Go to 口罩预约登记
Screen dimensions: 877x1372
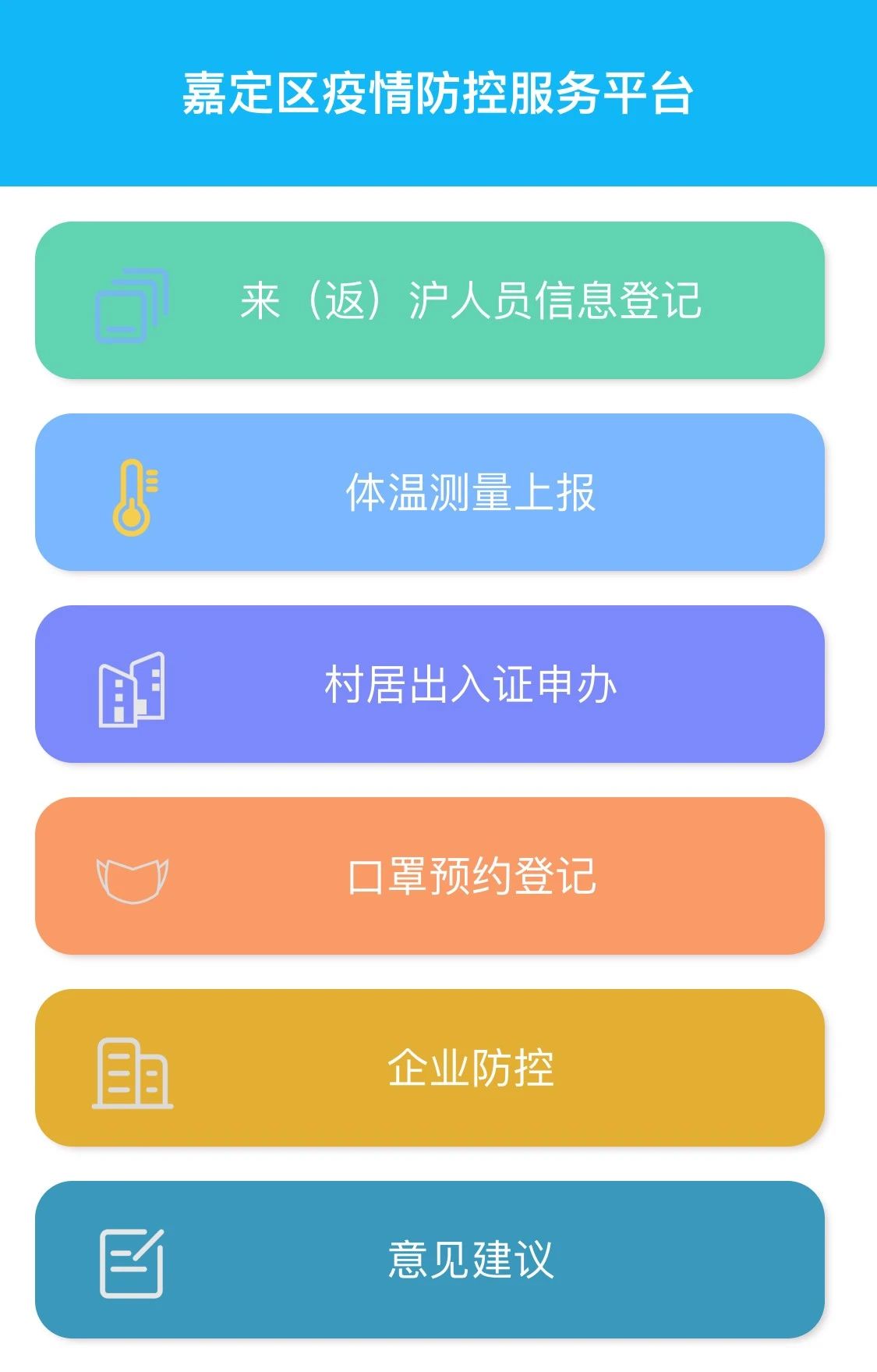coord(430,876)
